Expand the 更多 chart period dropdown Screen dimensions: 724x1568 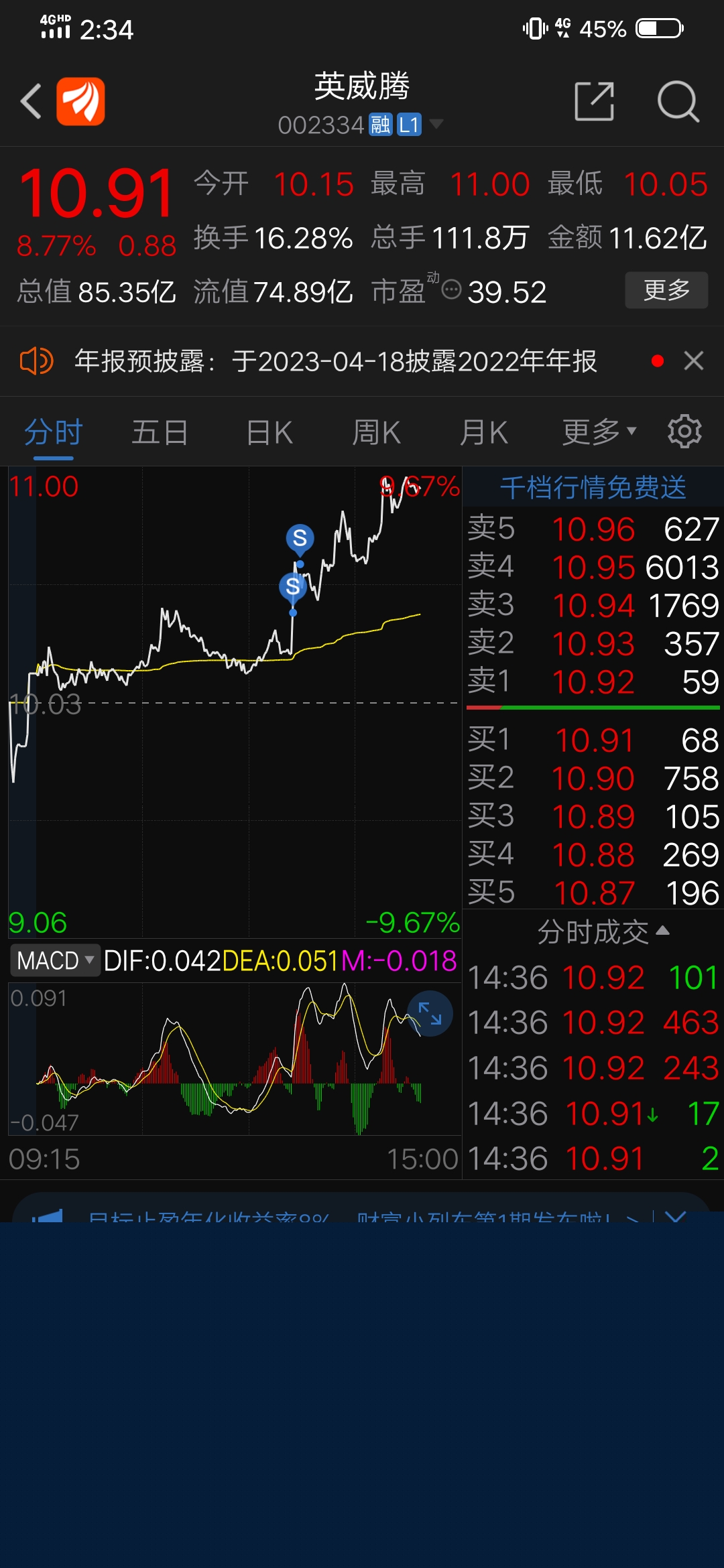pos(599,432)
